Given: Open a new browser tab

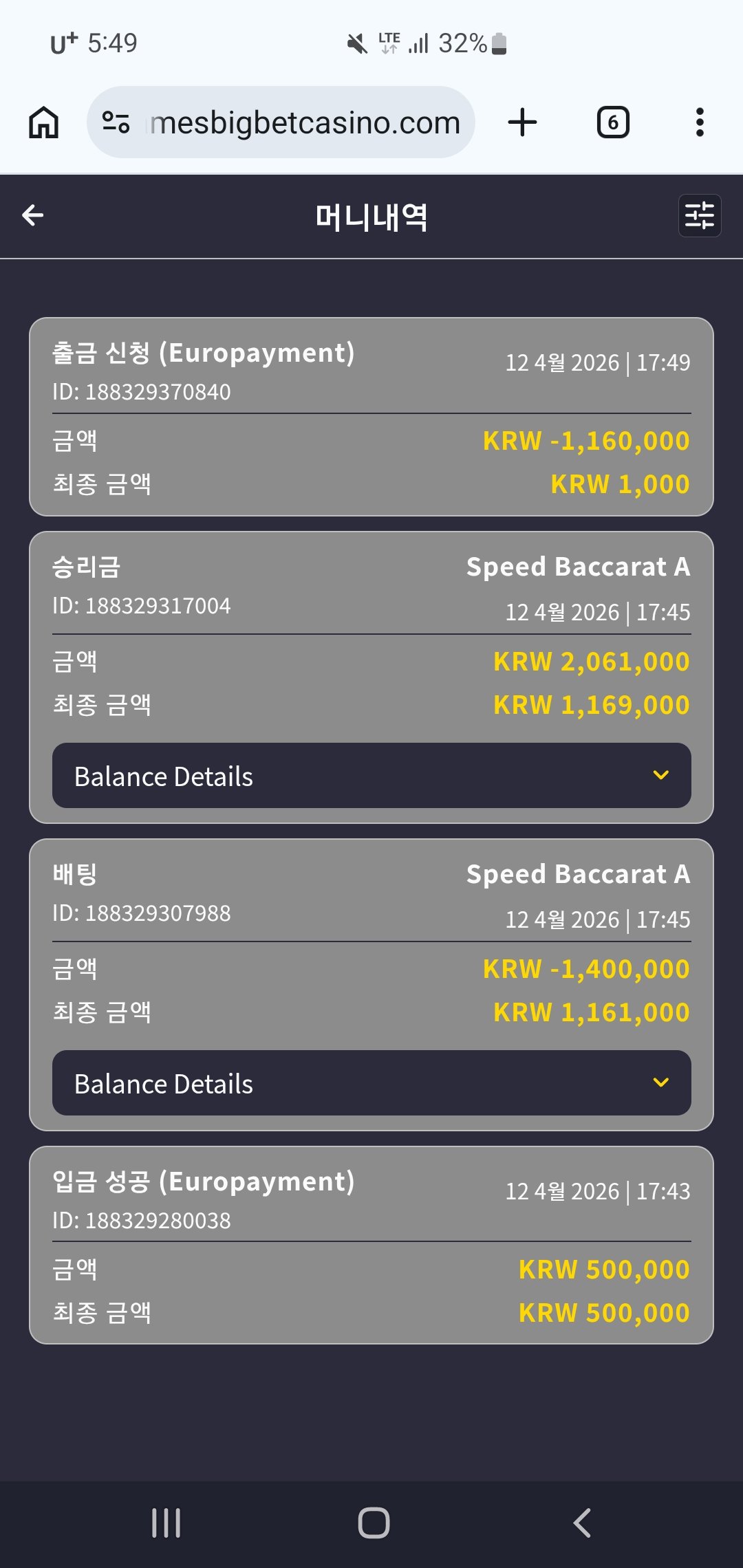Looking at the screenshot, I should click(x=522, y=123).
